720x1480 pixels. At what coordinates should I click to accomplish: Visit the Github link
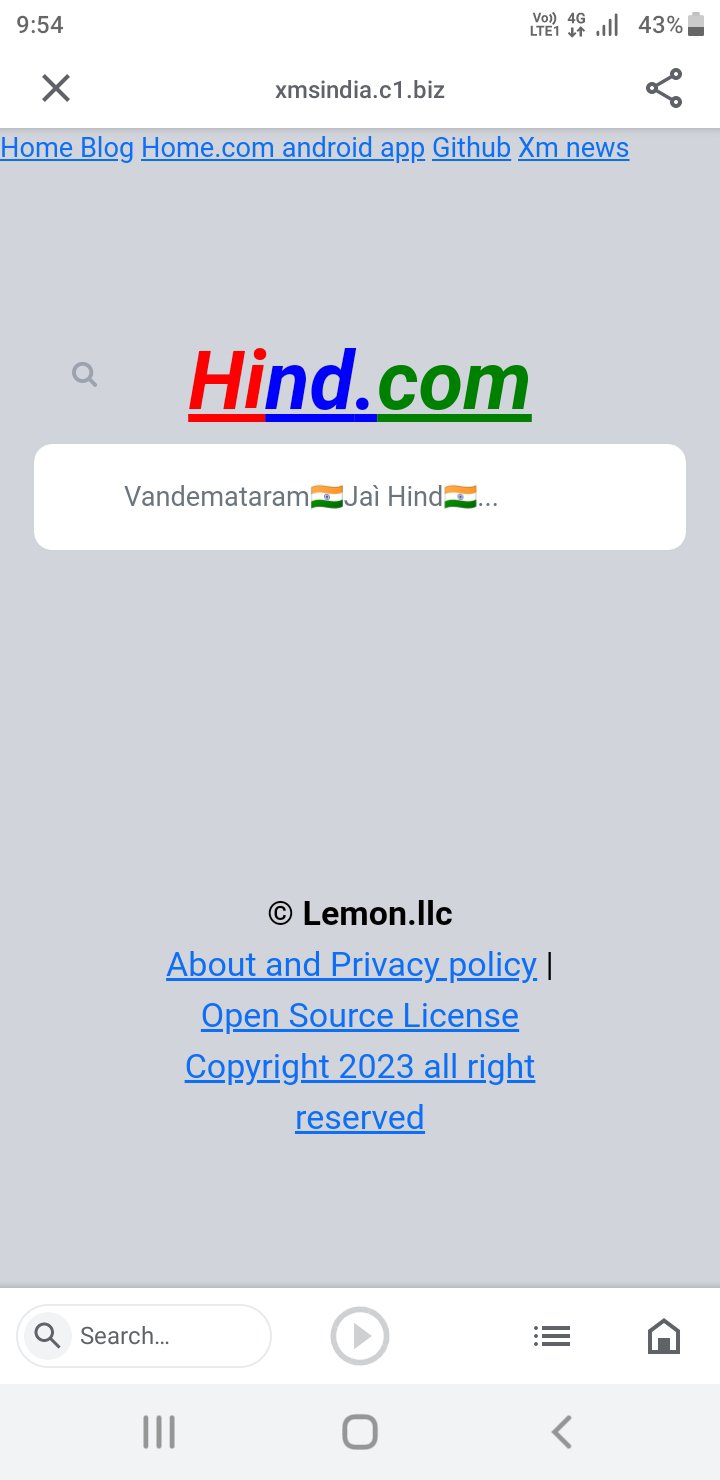(471, 148)
